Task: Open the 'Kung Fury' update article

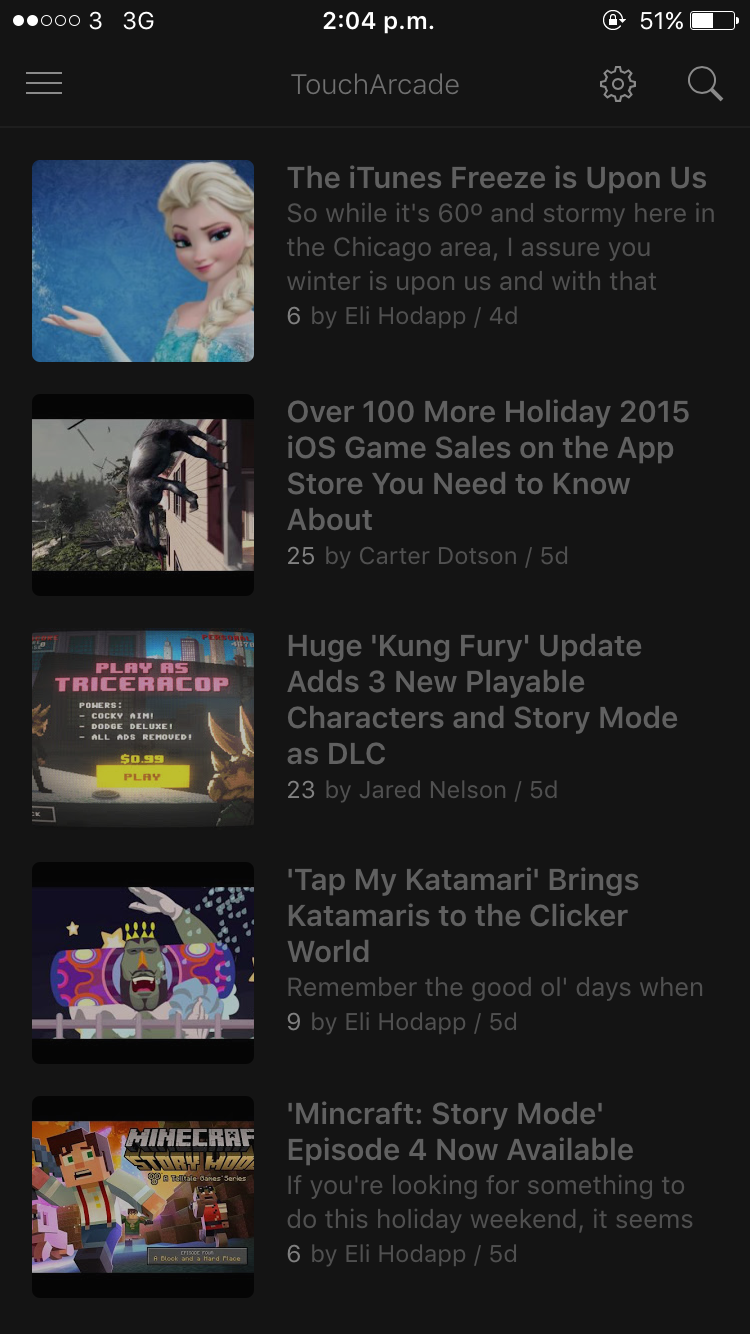Action: (x=375, y=729)
